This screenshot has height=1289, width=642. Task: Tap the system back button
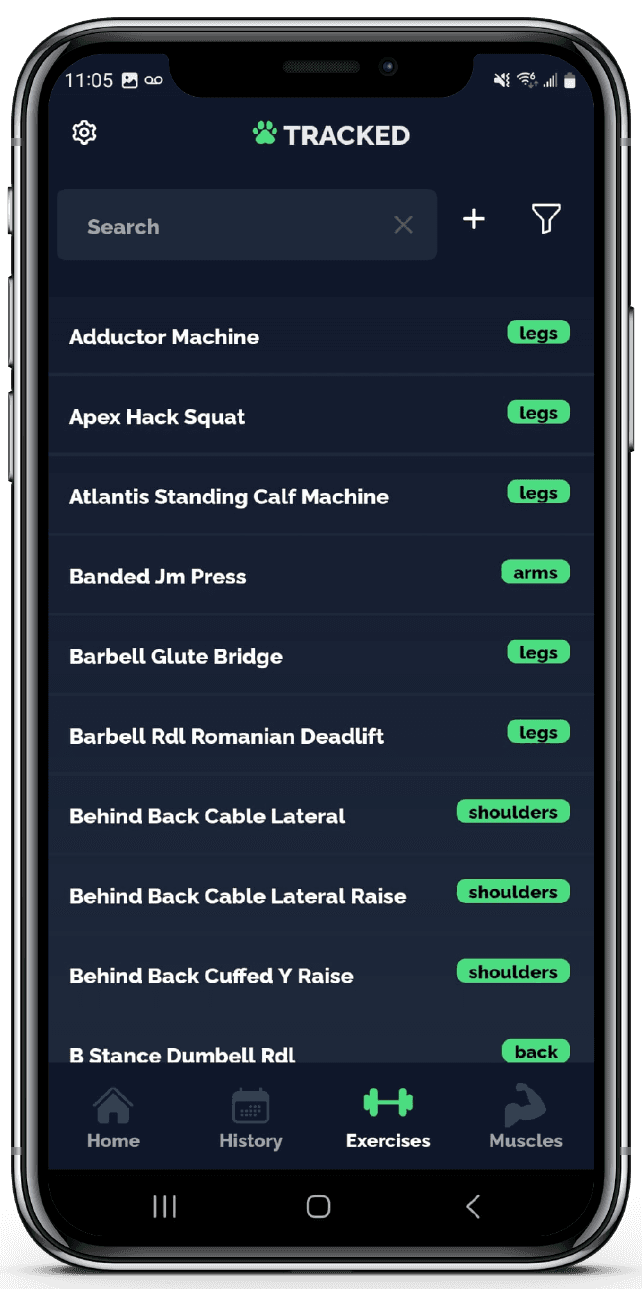click(x=473, y=1206)
